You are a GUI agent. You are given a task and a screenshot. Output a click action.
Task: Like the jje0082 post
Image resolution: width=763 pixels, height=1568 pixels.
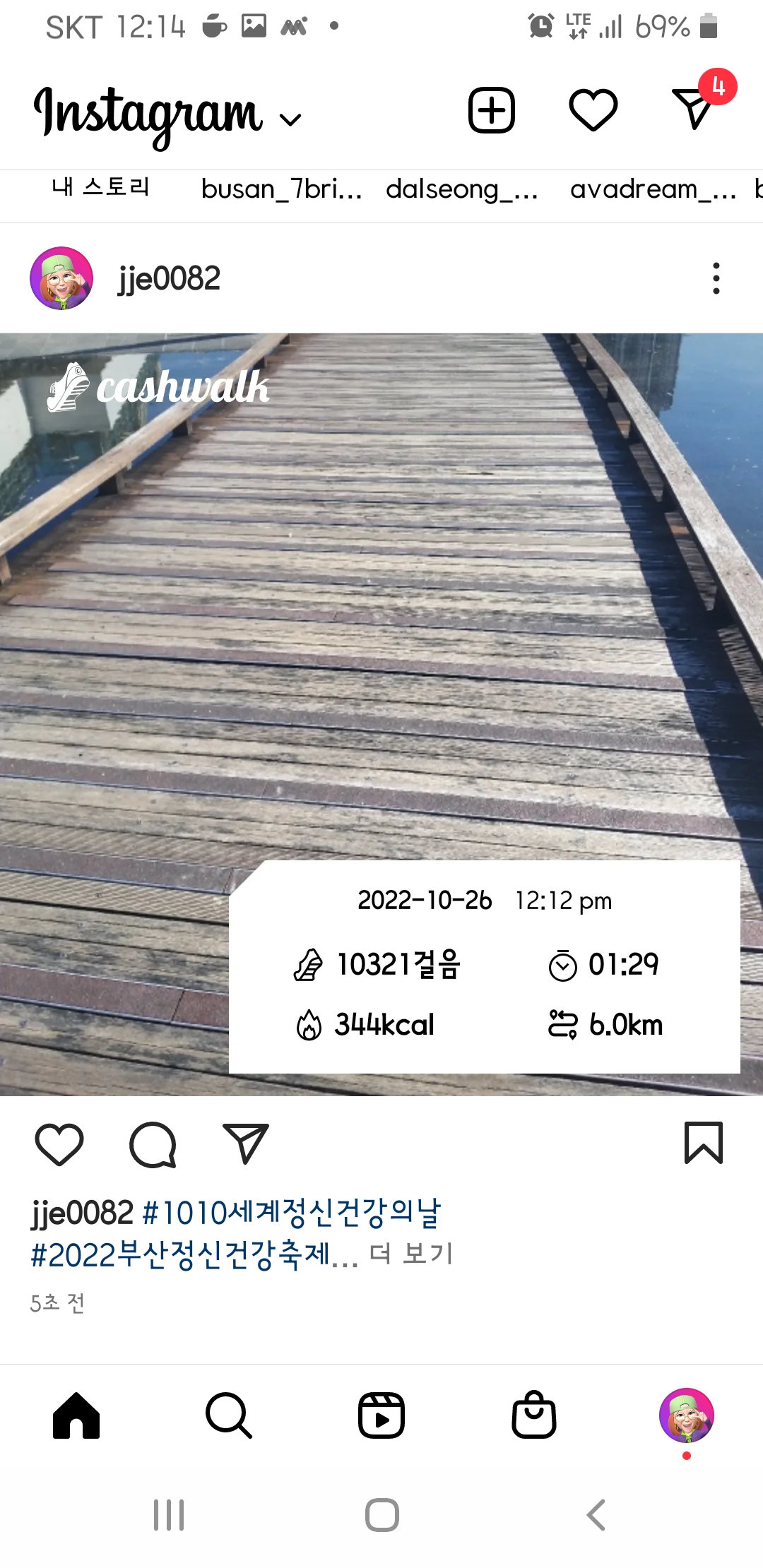click(x=59, y=1144)
